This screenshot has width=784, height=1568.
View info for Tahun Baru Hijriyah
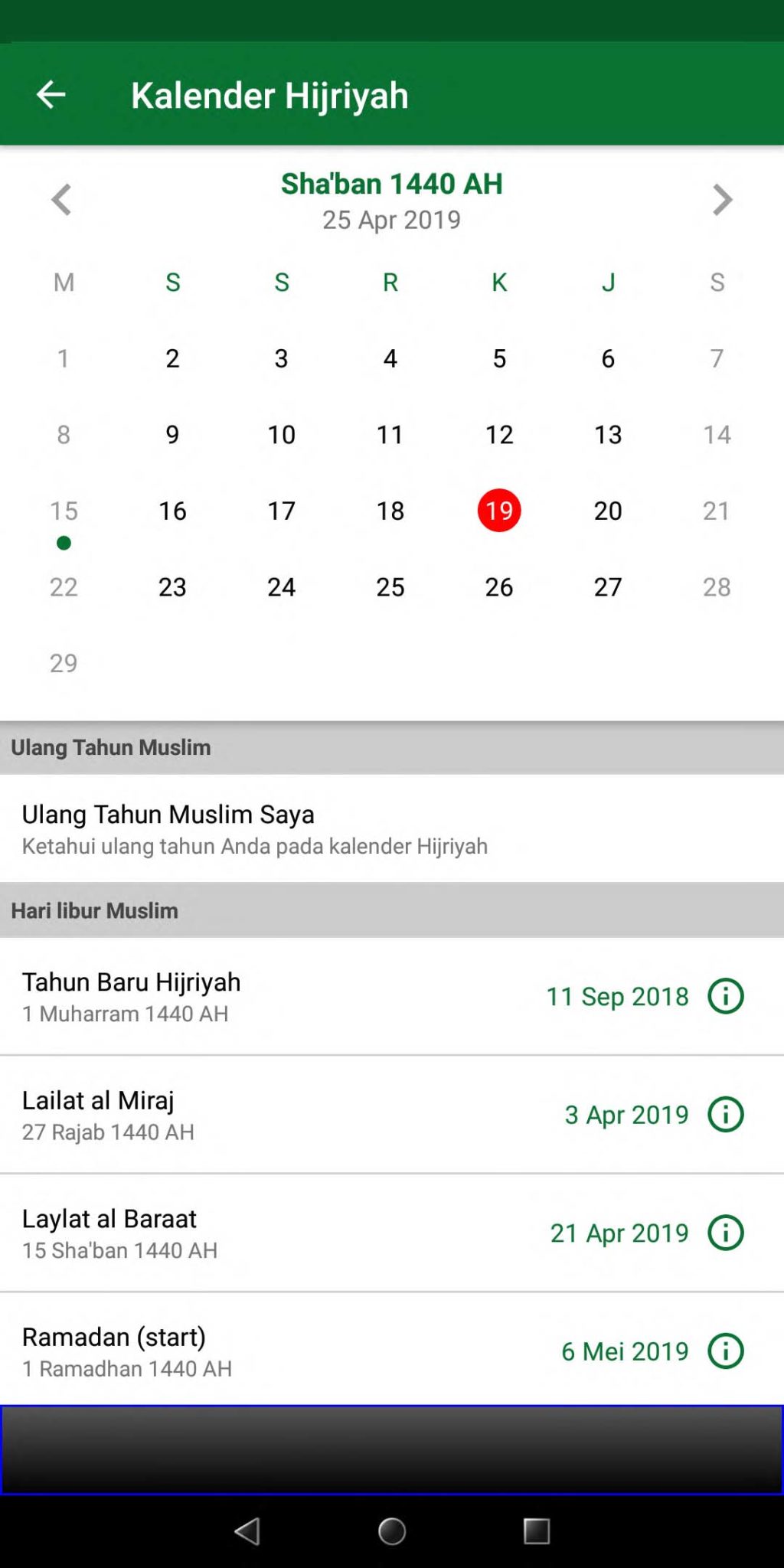click(x=726, y=996)
